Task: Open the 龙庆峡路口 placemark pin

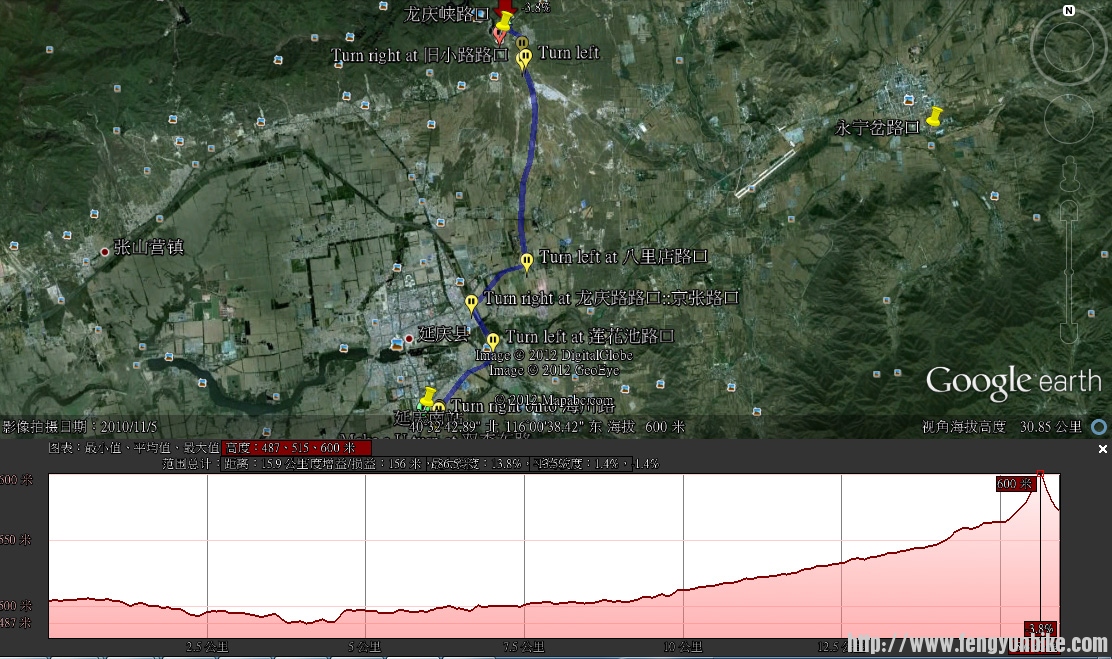Action: pos(503,22)
